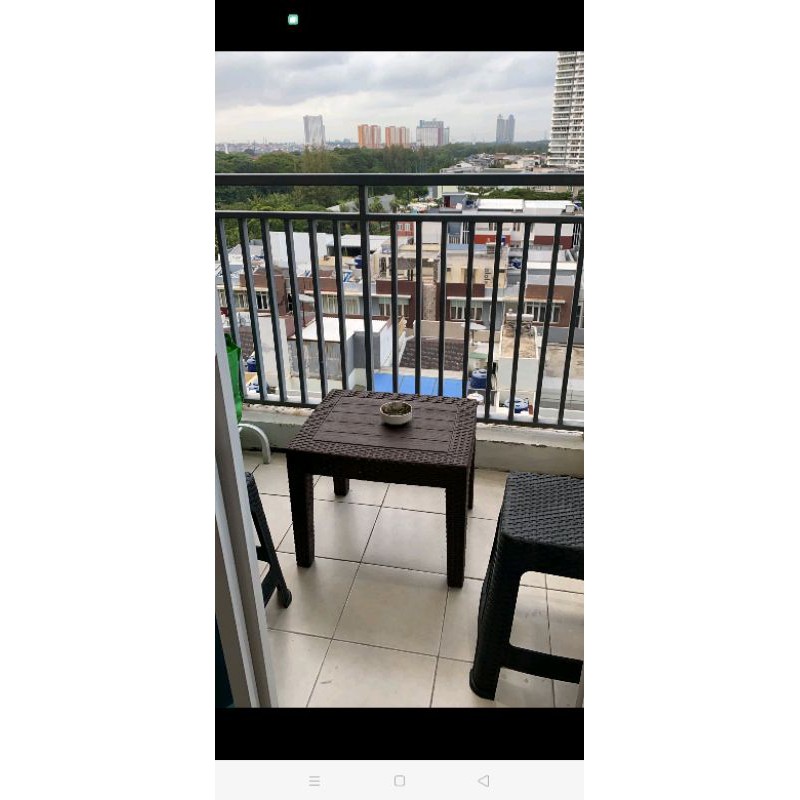
Task: Go back using the navigation bar's back triangle
Action: coord(483,781)
